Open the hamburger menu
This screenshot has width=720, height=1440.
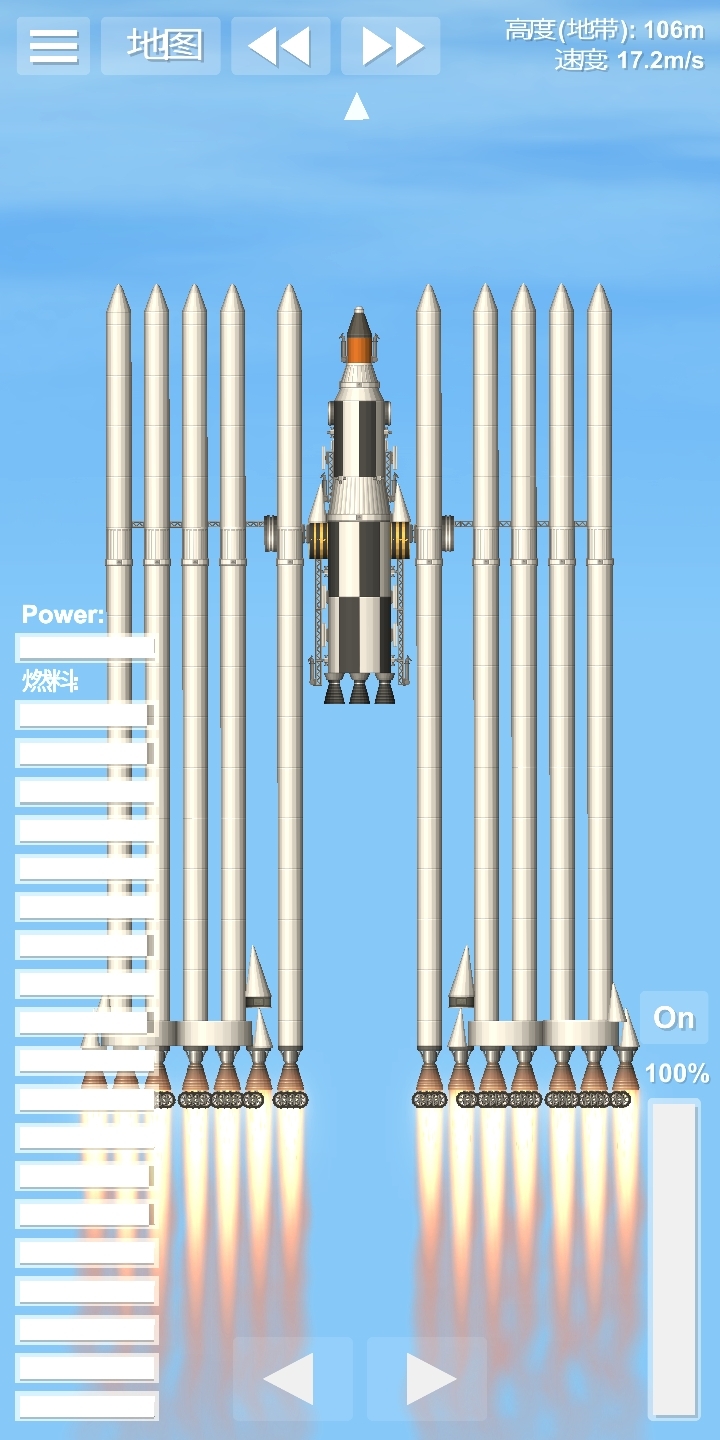click(53, 46)
